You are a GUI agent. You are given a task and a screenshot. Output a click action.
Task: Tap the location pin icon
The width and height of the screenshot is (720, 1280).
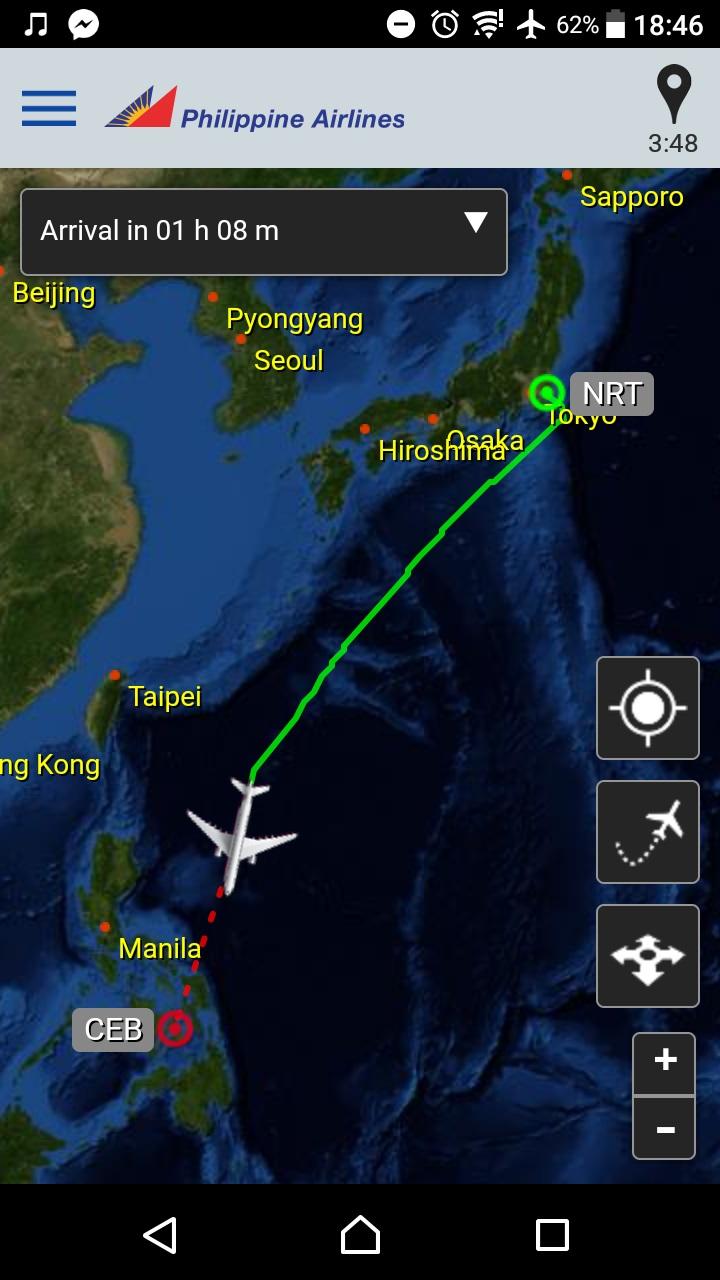[674, 96]
